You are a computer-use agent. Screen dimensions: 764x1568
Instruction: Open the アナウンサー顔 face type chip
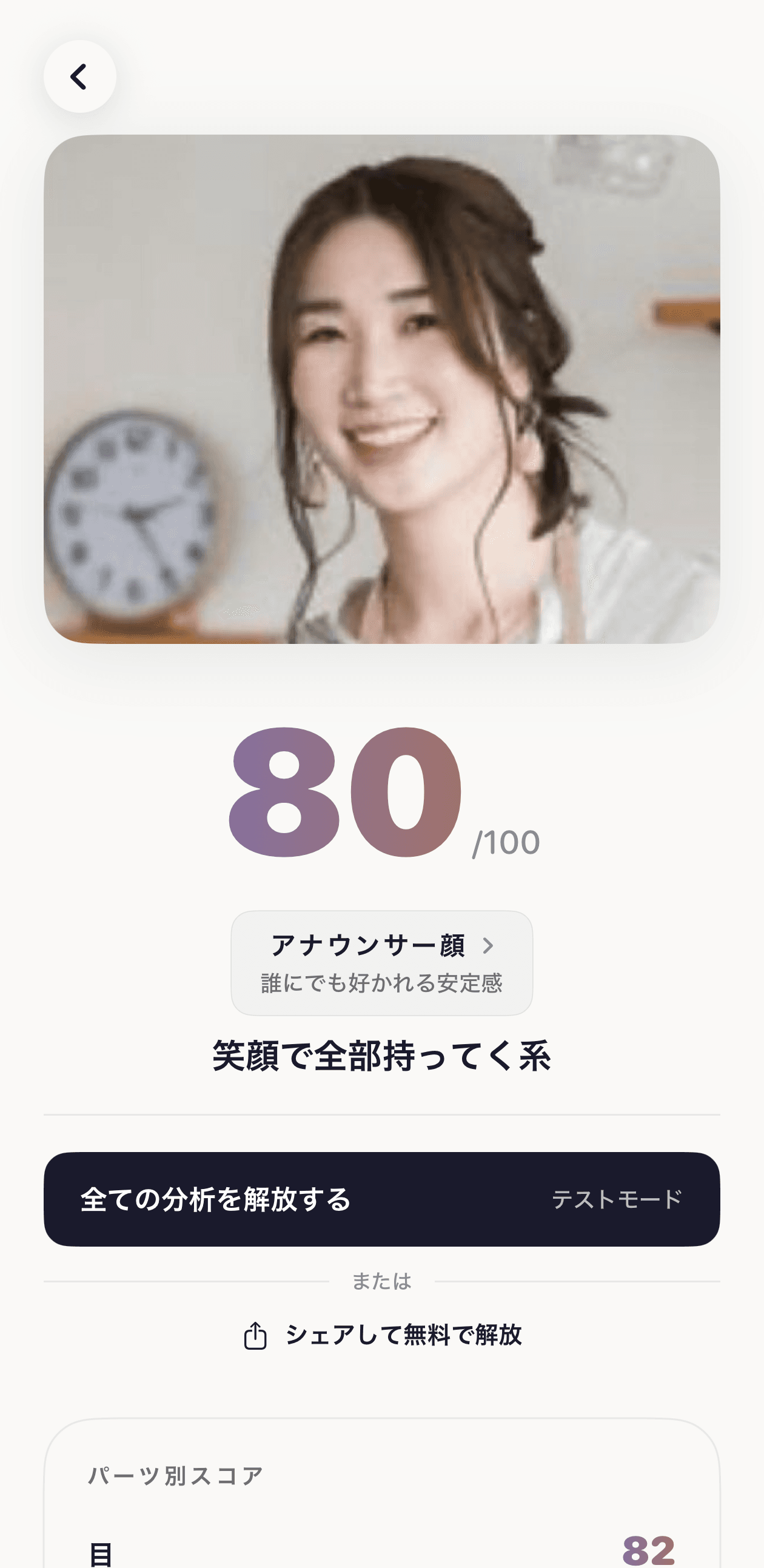(381, 963)
